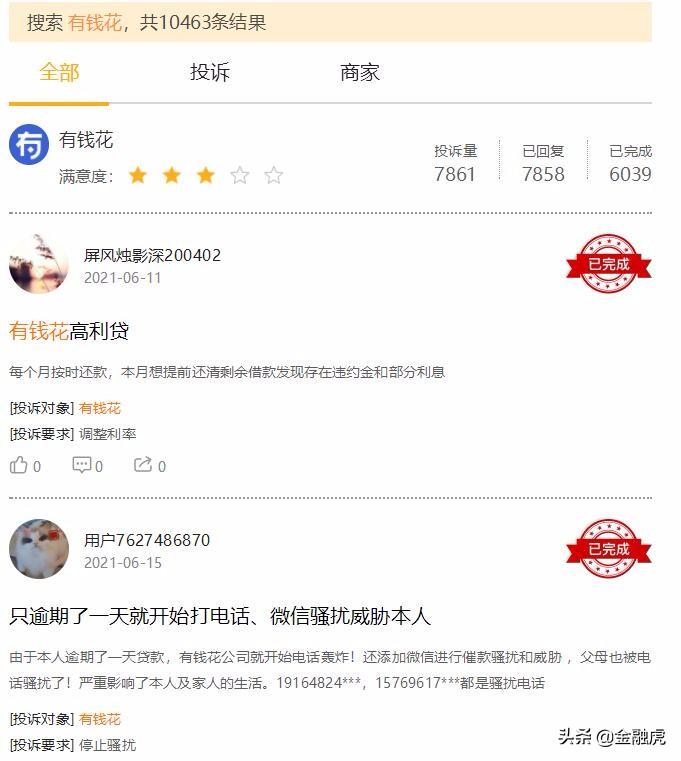Switch to the 全部 tab
The width and height of the screenshot is (681, 761).
pos(59,73)
